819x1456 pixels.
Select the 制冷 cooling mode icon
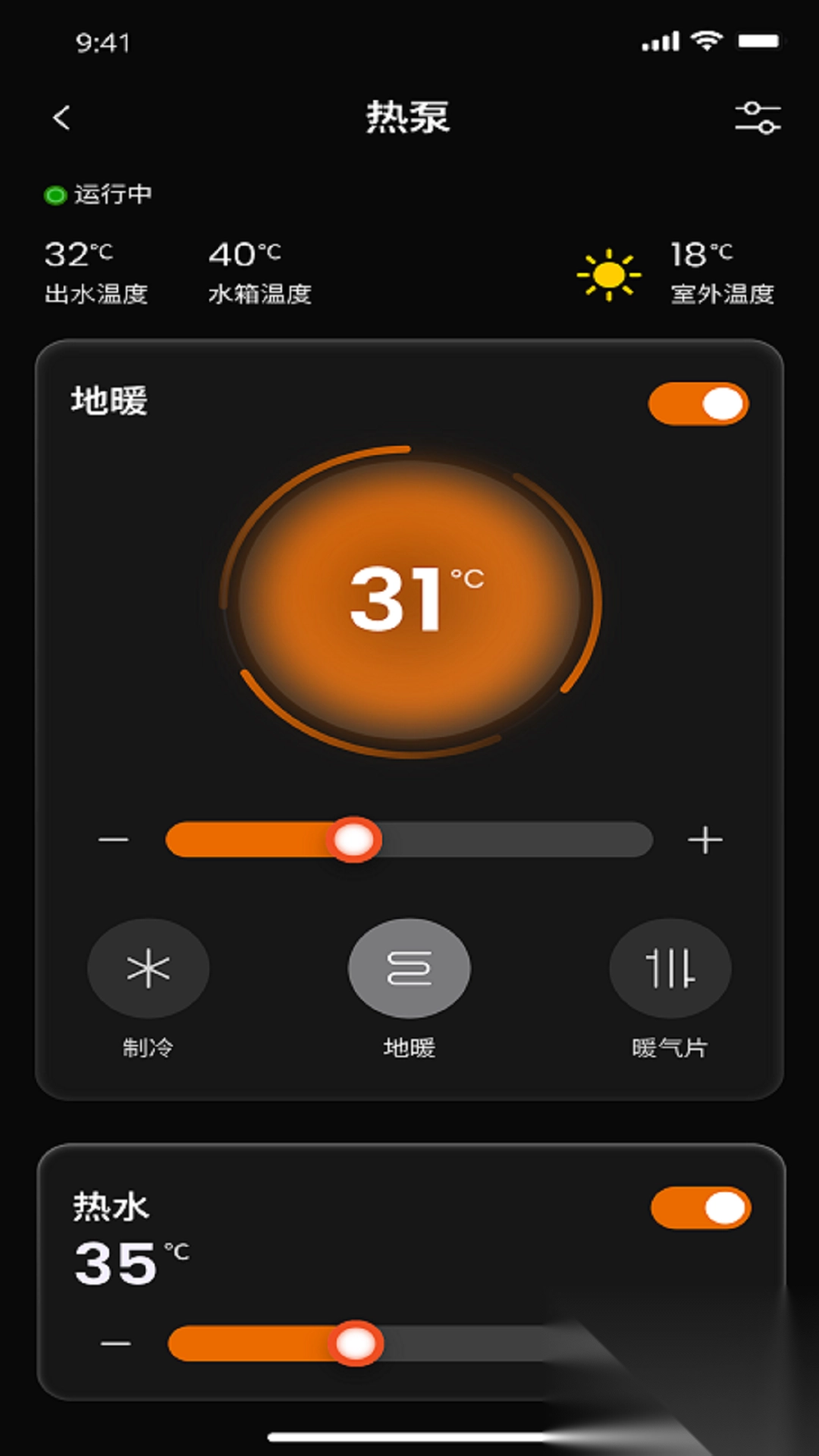click(149, 968)
